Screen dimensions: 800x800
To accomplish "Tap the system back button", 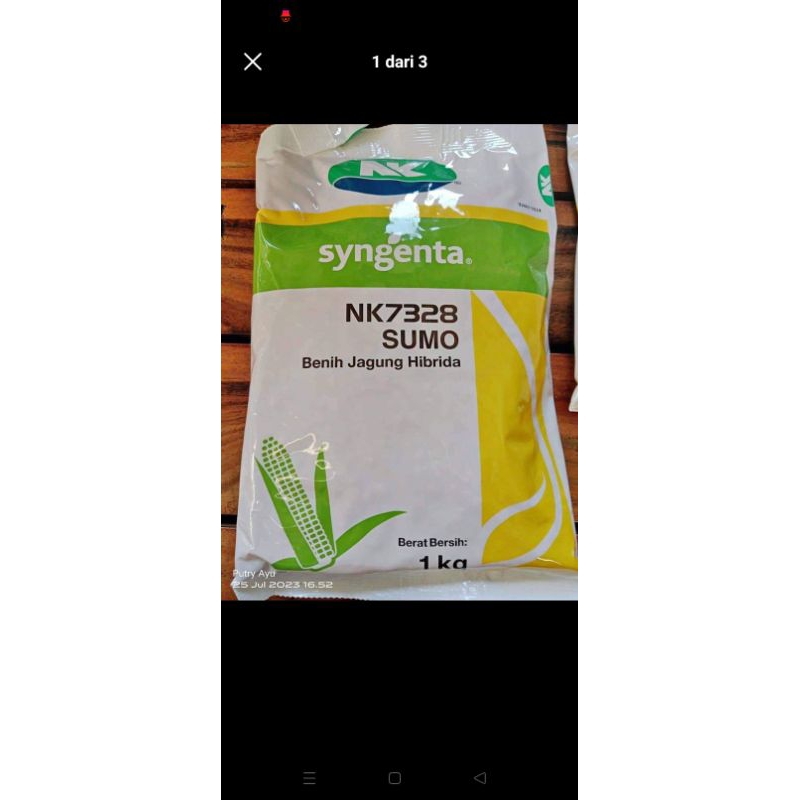I will click(480, 777).
